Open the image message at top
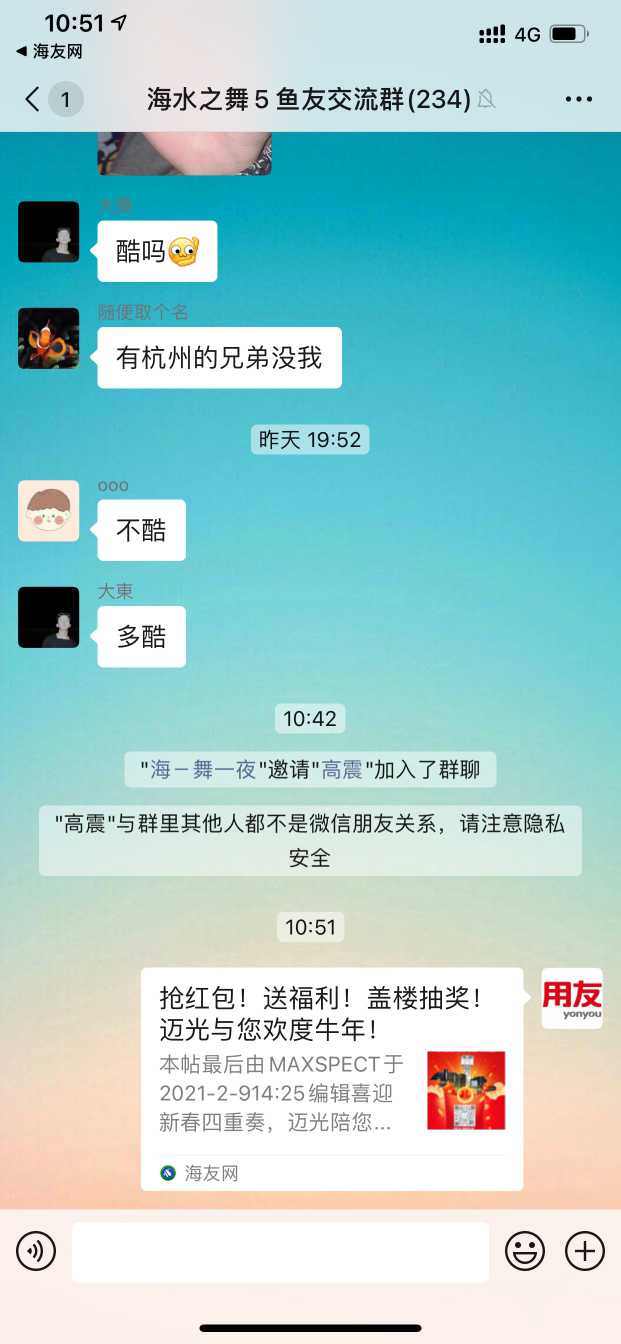 184,153
